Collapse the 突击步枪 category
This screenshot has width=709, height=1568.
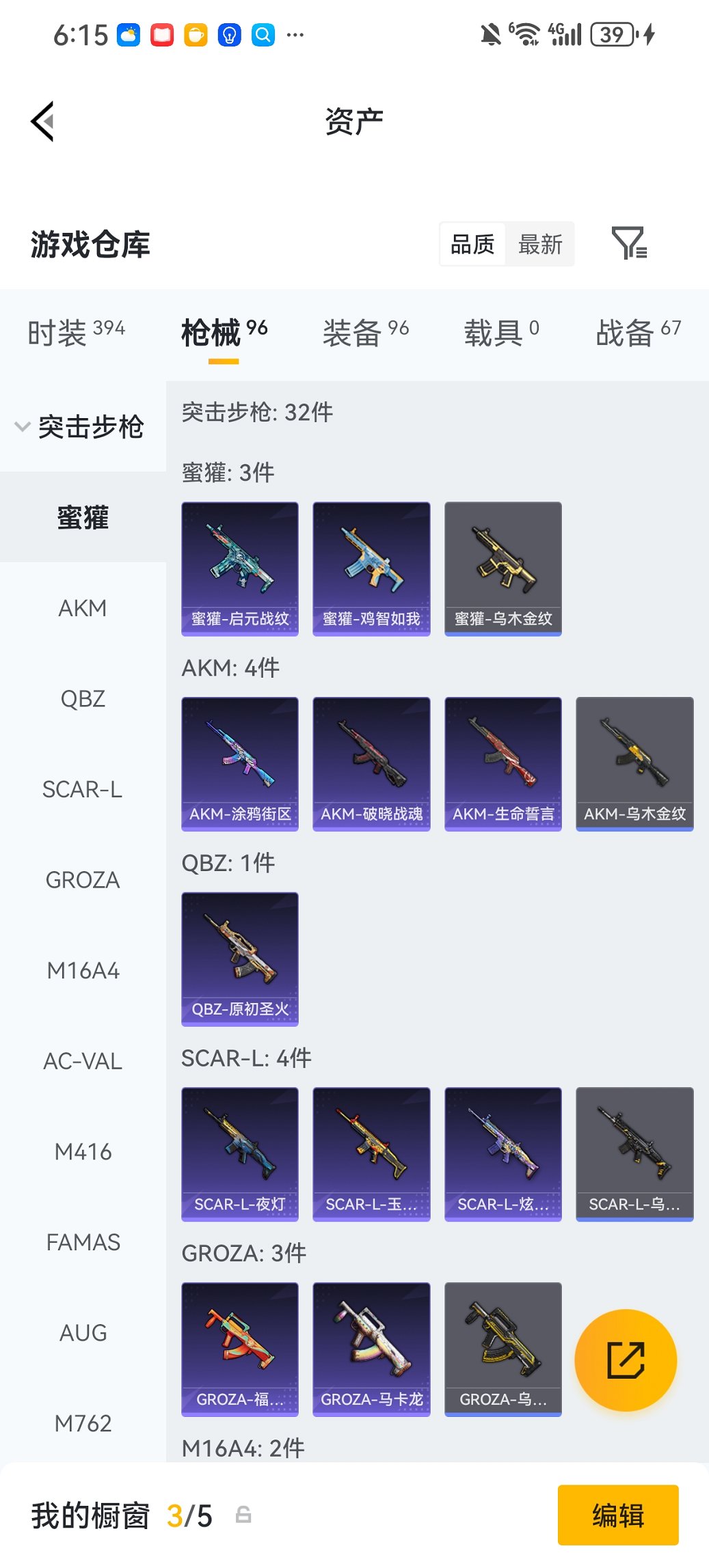80,427
